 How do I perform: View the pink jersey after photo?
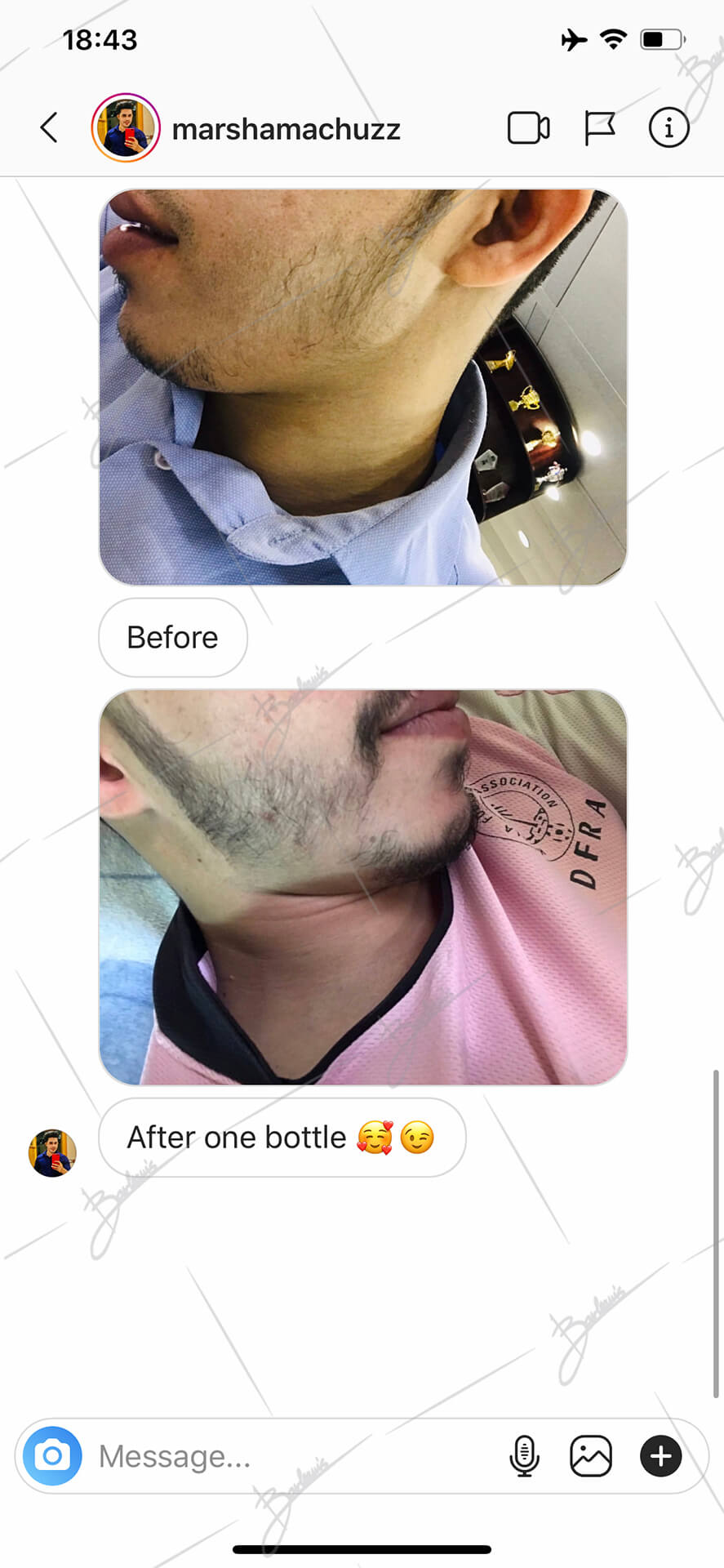(x=363, y=888)
